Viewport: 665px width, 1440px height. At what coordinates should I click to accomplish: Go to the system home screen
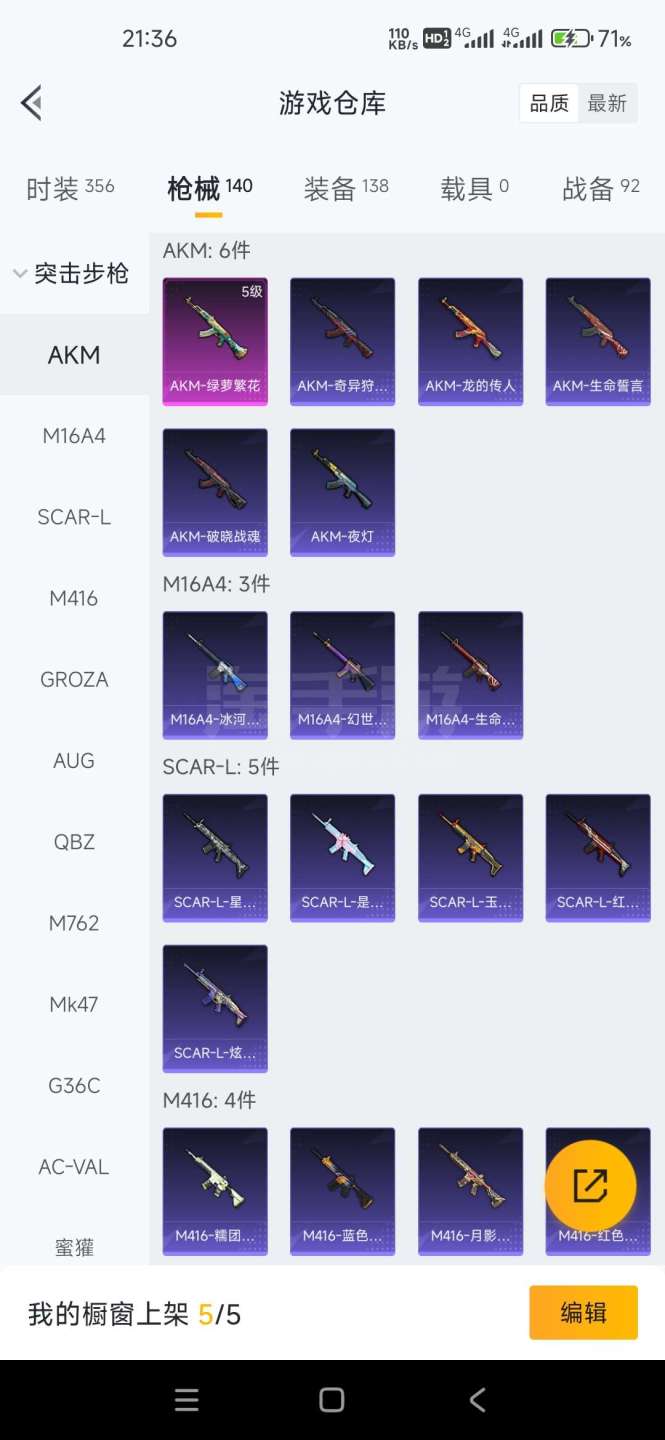pyautogui.click(x=332, y=1400)
